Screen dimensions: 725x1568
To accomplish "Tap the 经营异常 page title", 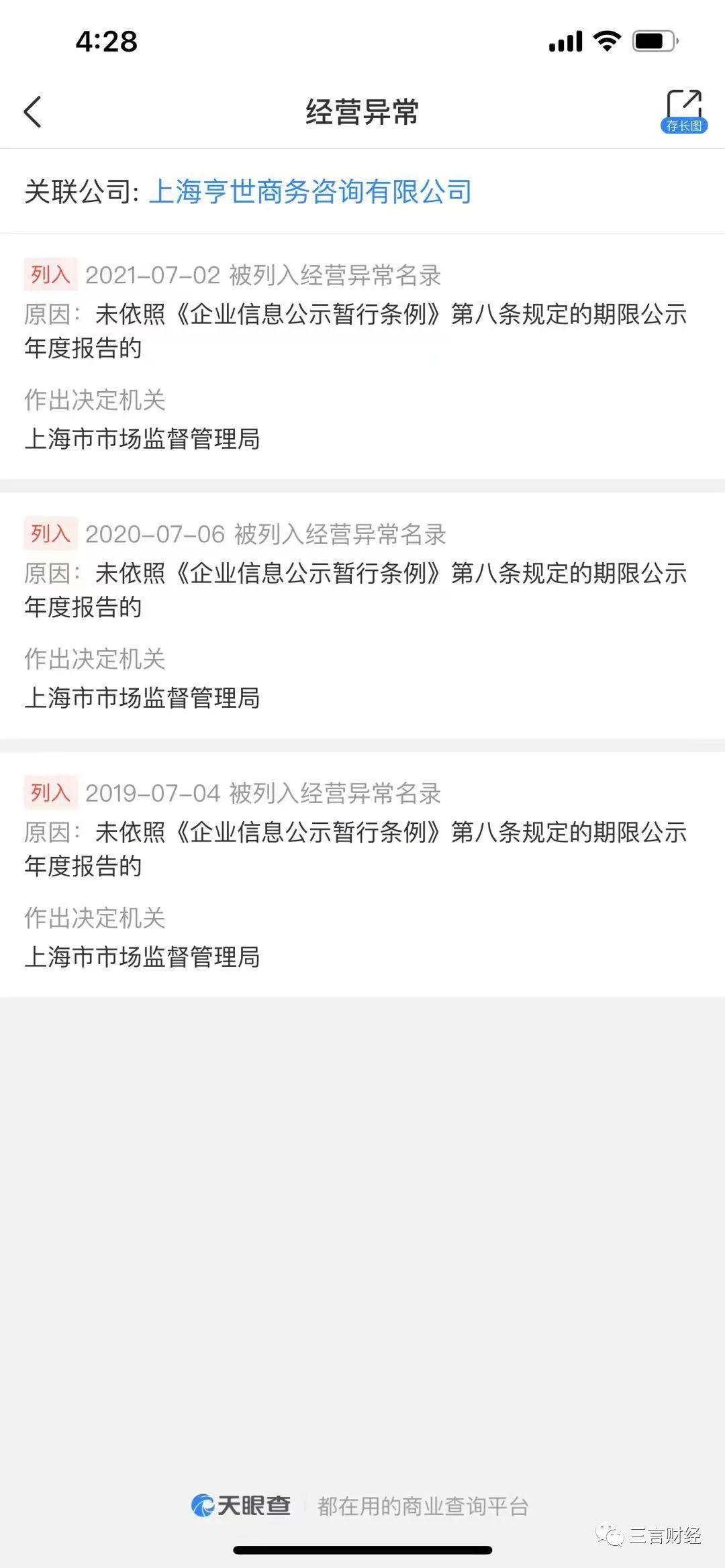I will pyautogui.click(x=362, y=111).
